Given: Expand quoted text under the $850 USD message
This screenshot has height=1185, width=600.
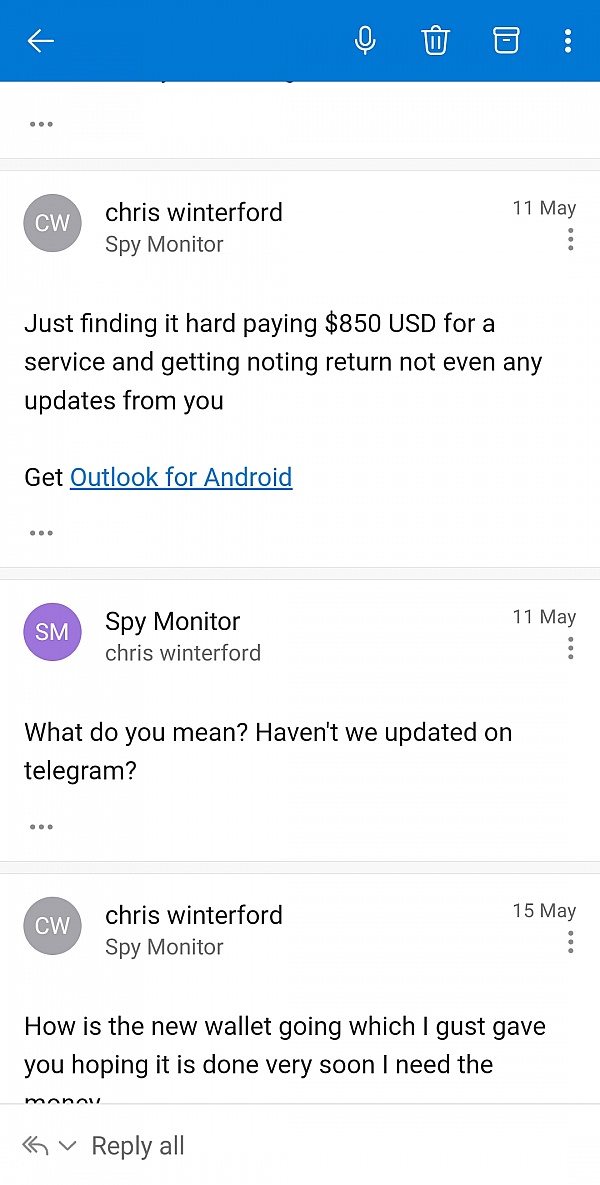Looking at the screenshot, I should click(x=42, y=533).
